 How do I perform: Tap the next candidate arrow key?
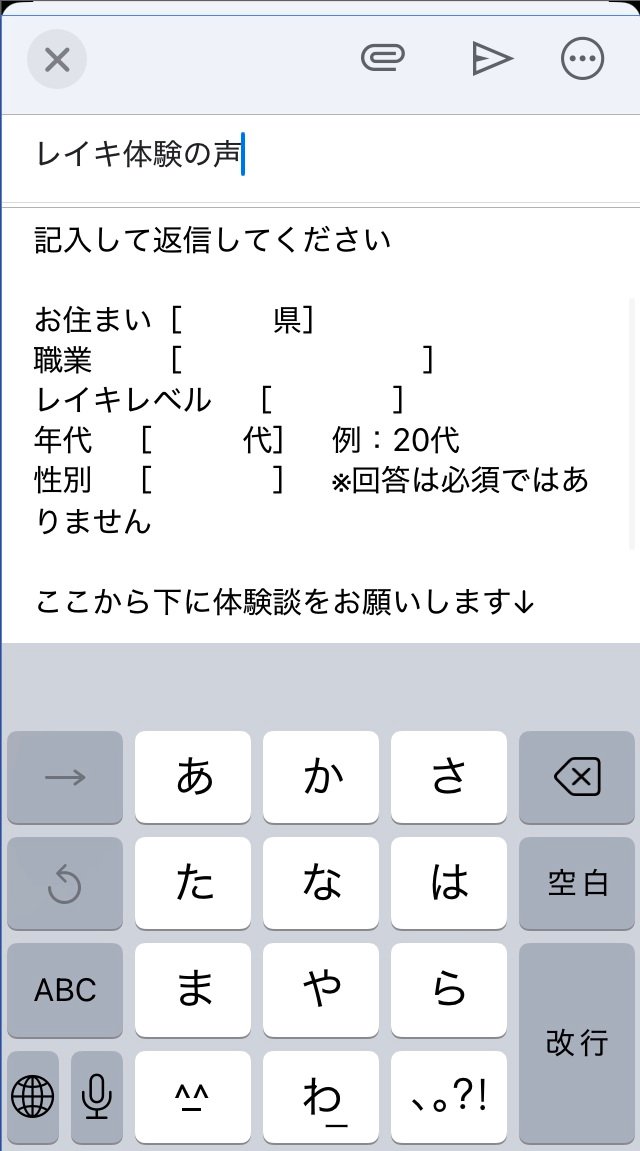[x=65, y=777]
